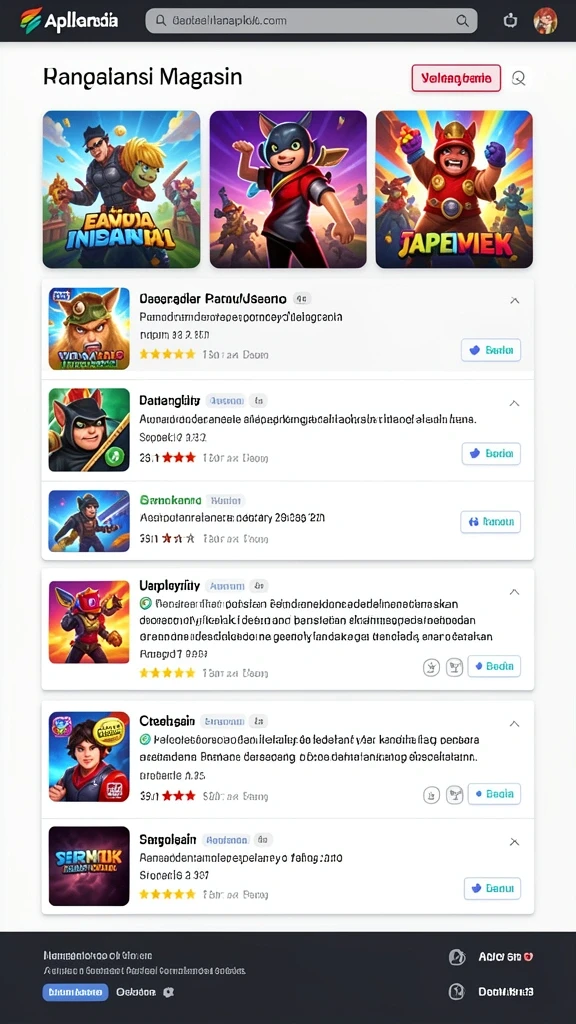
Task: Tap the search address field at the top
Action: [x=311, y=21]
